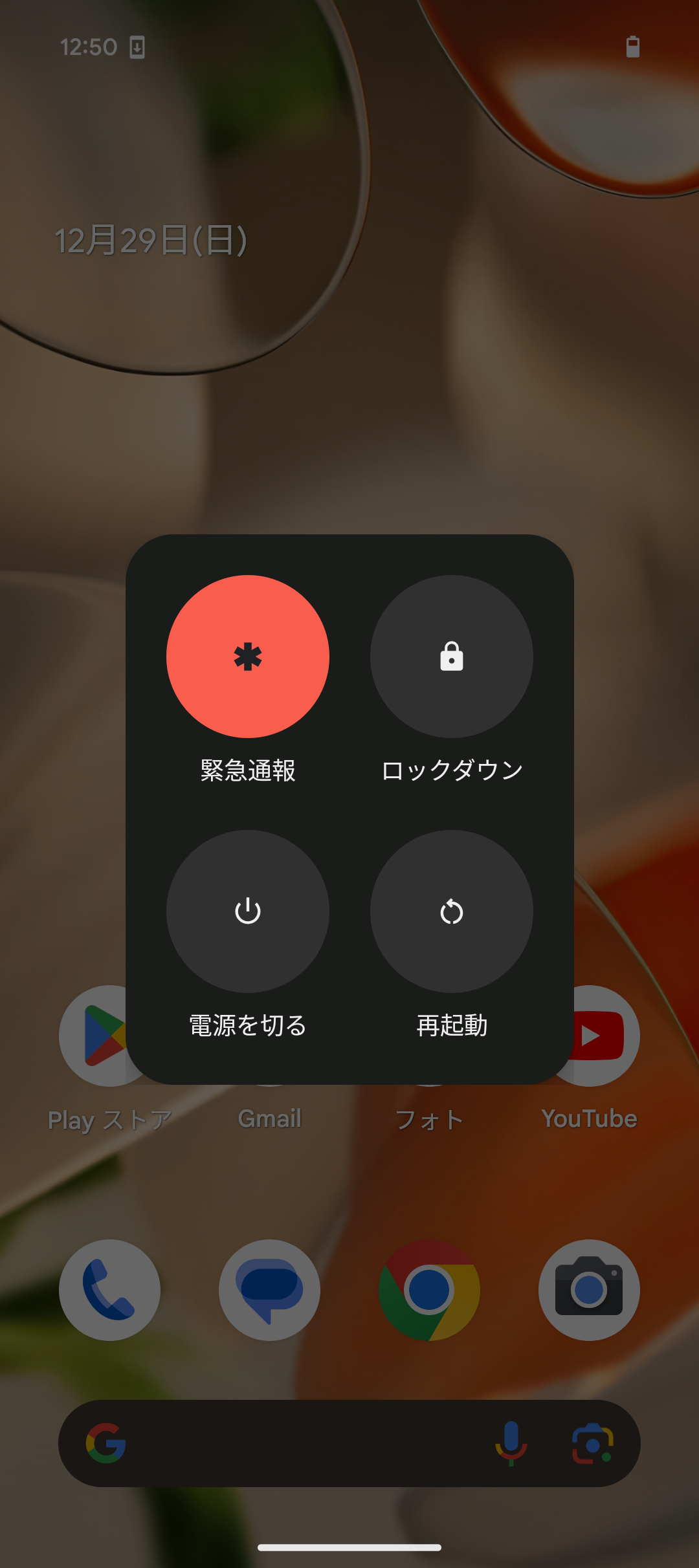Activate ロックダウン lockdown mode

(x=451, y=657)
